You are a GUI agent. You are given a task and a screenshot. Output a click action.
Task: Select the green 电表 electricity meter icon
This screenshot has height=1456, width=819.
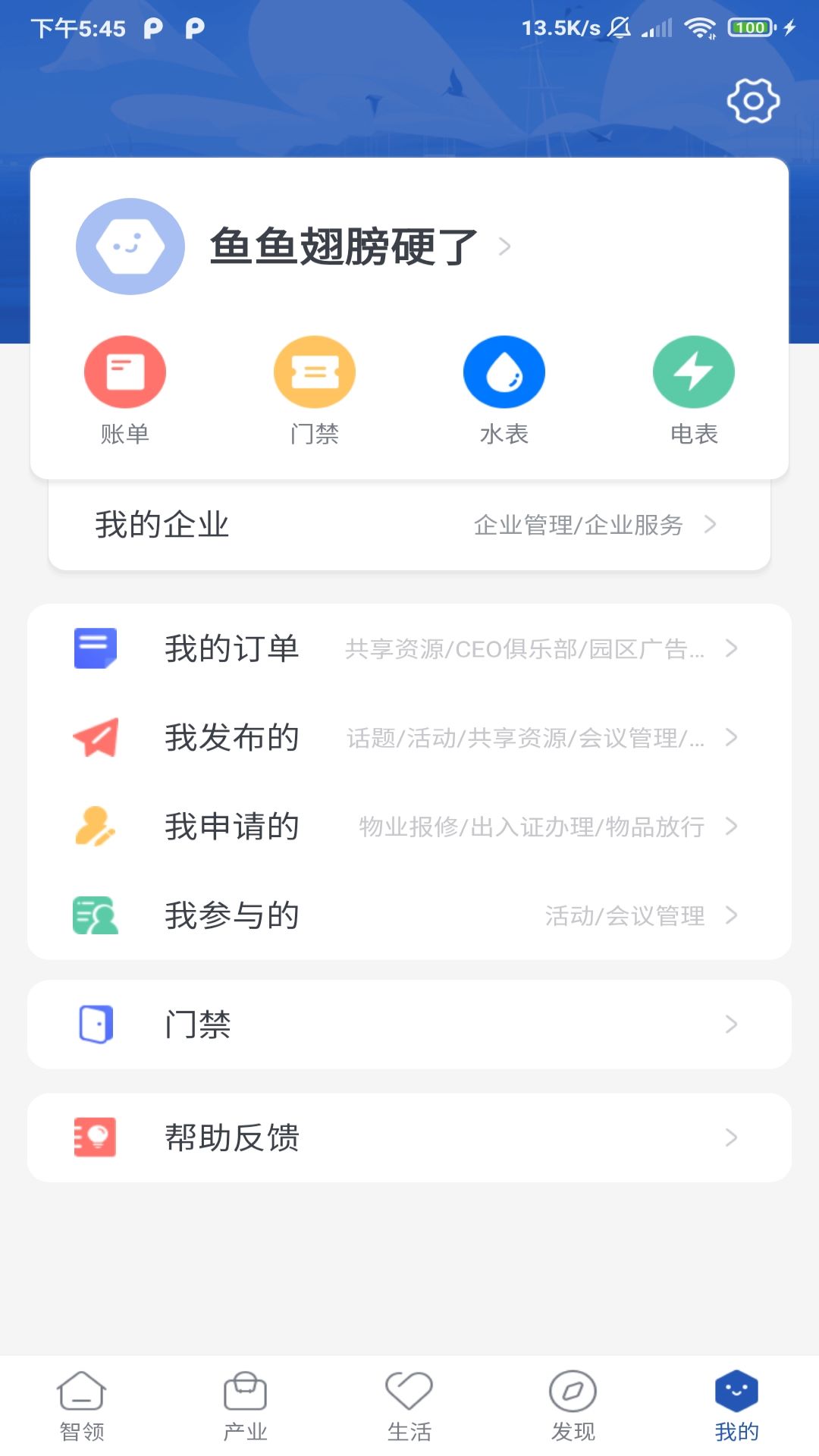point(692,371)
